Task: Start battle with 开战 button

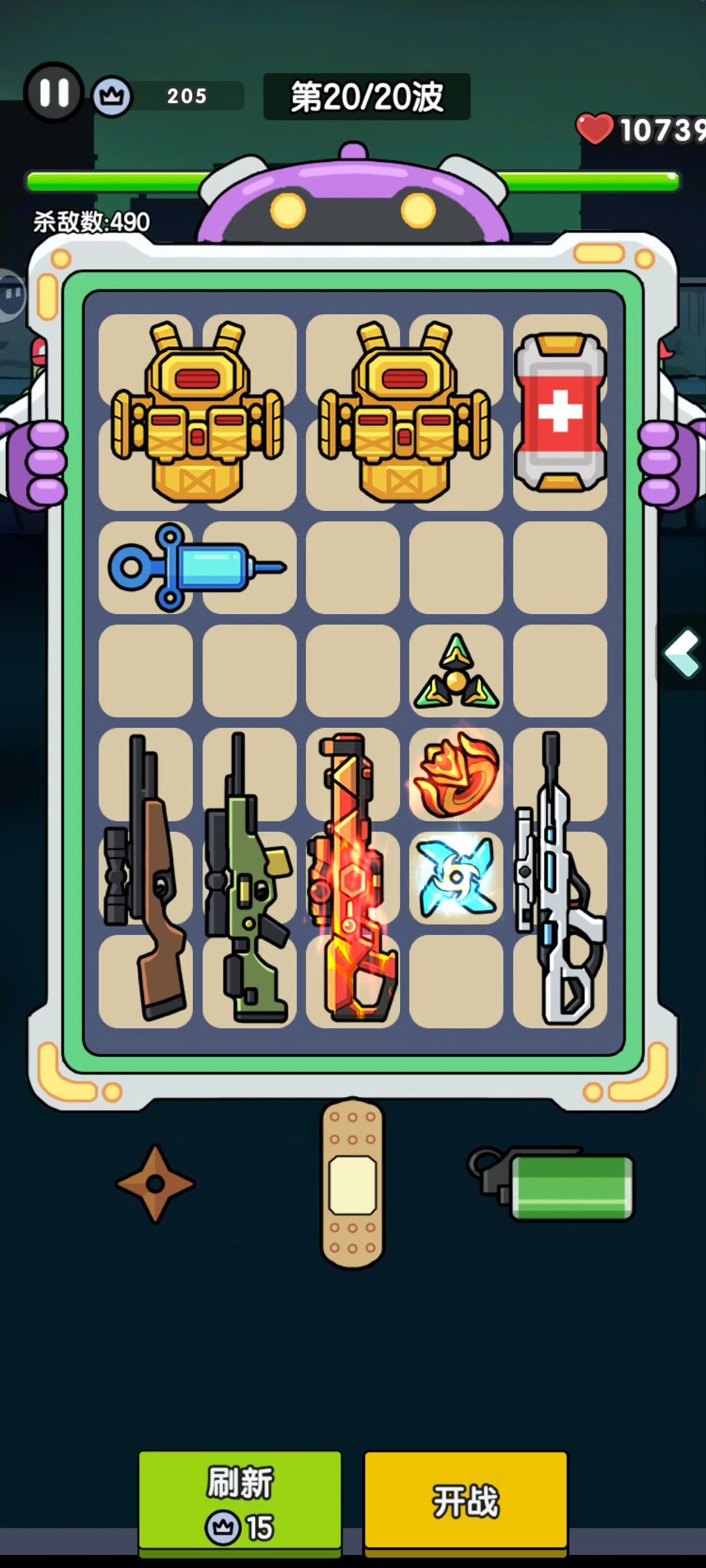Action: click(465, 1501)
